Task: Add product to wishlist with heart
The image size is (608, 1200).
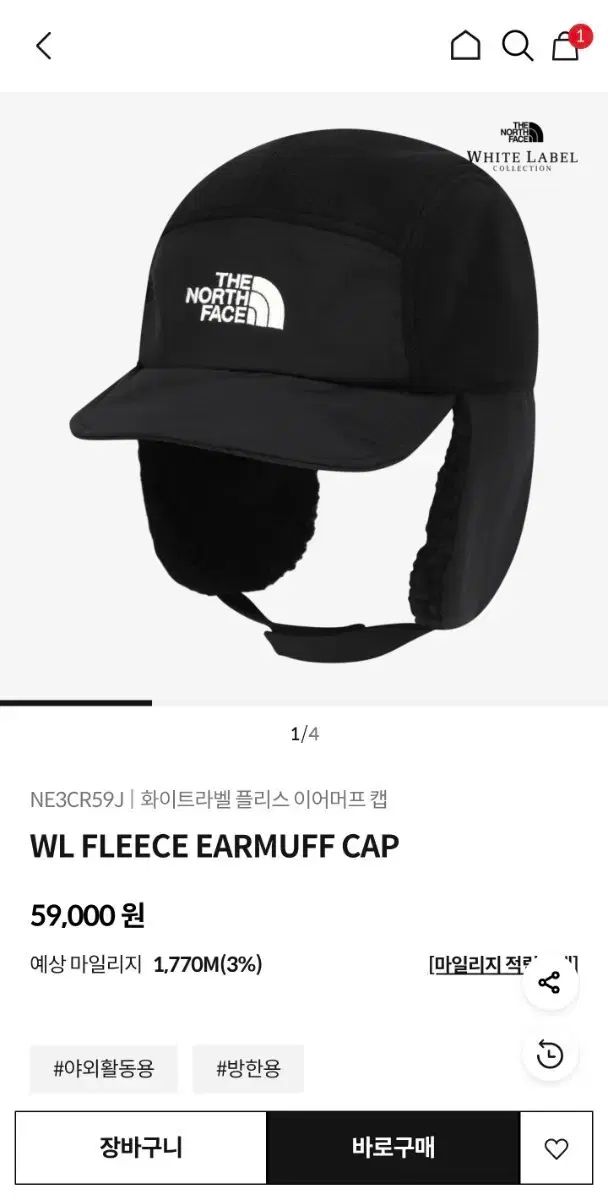Action: tap(556, 1148)
